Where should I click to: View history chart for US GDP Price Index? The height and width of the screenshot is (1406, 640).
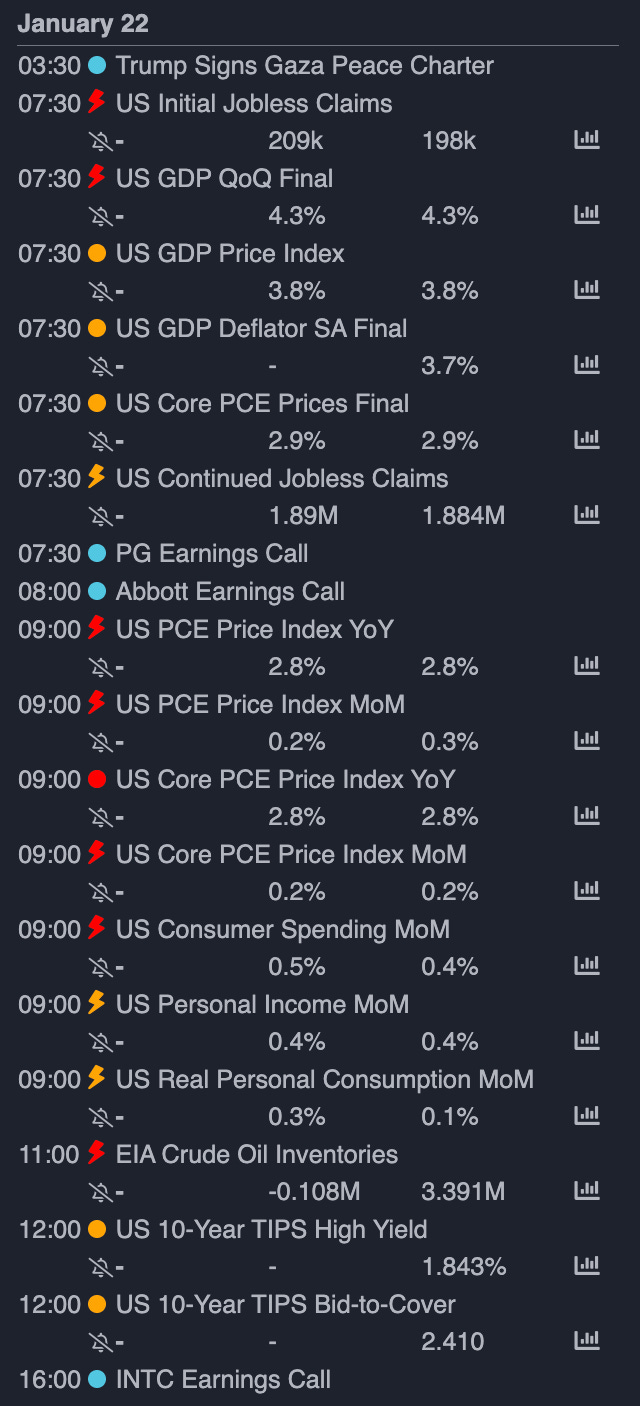[x=587, y=291]
